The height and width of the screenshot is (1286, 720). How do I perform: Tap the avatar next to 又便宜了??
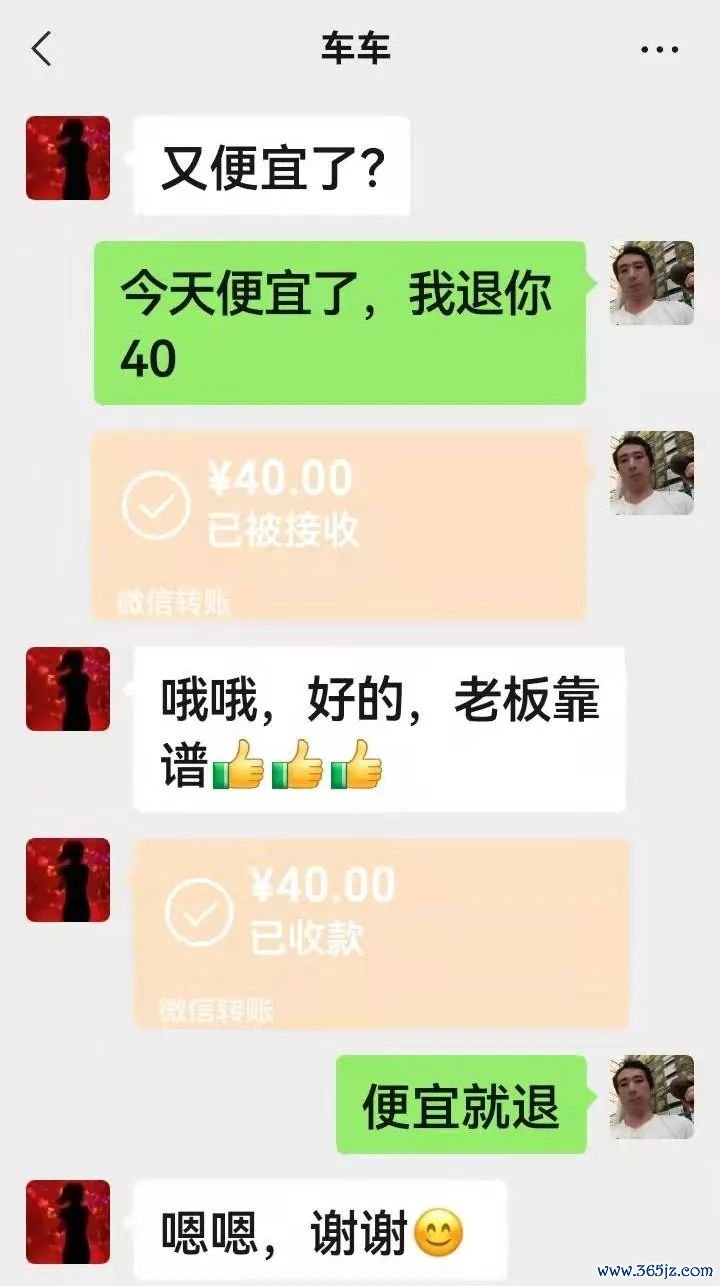coord(68,158)
